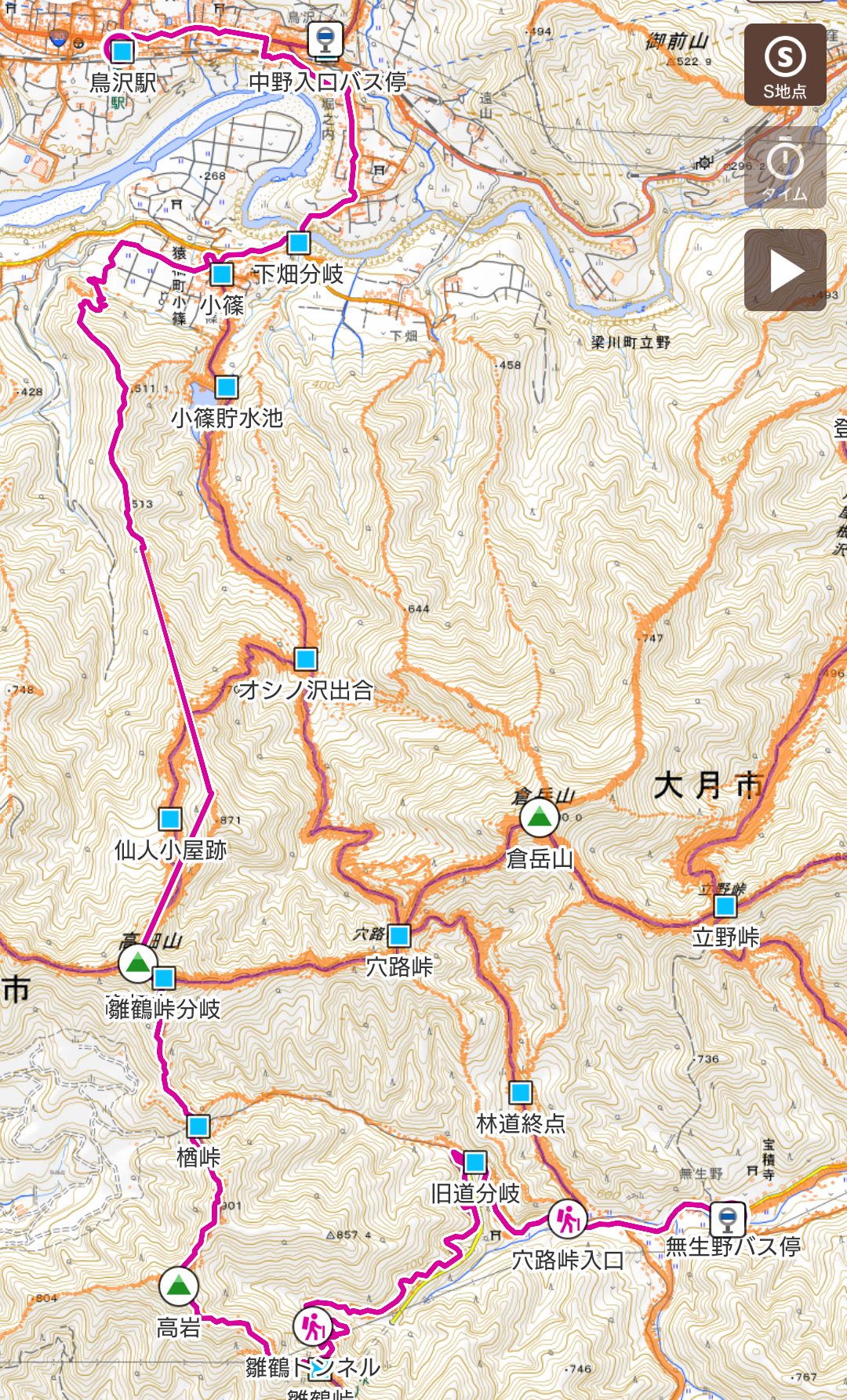Open the 穴路峠 waypoint marker
The image size is (847, 1400).
(399, 936)
